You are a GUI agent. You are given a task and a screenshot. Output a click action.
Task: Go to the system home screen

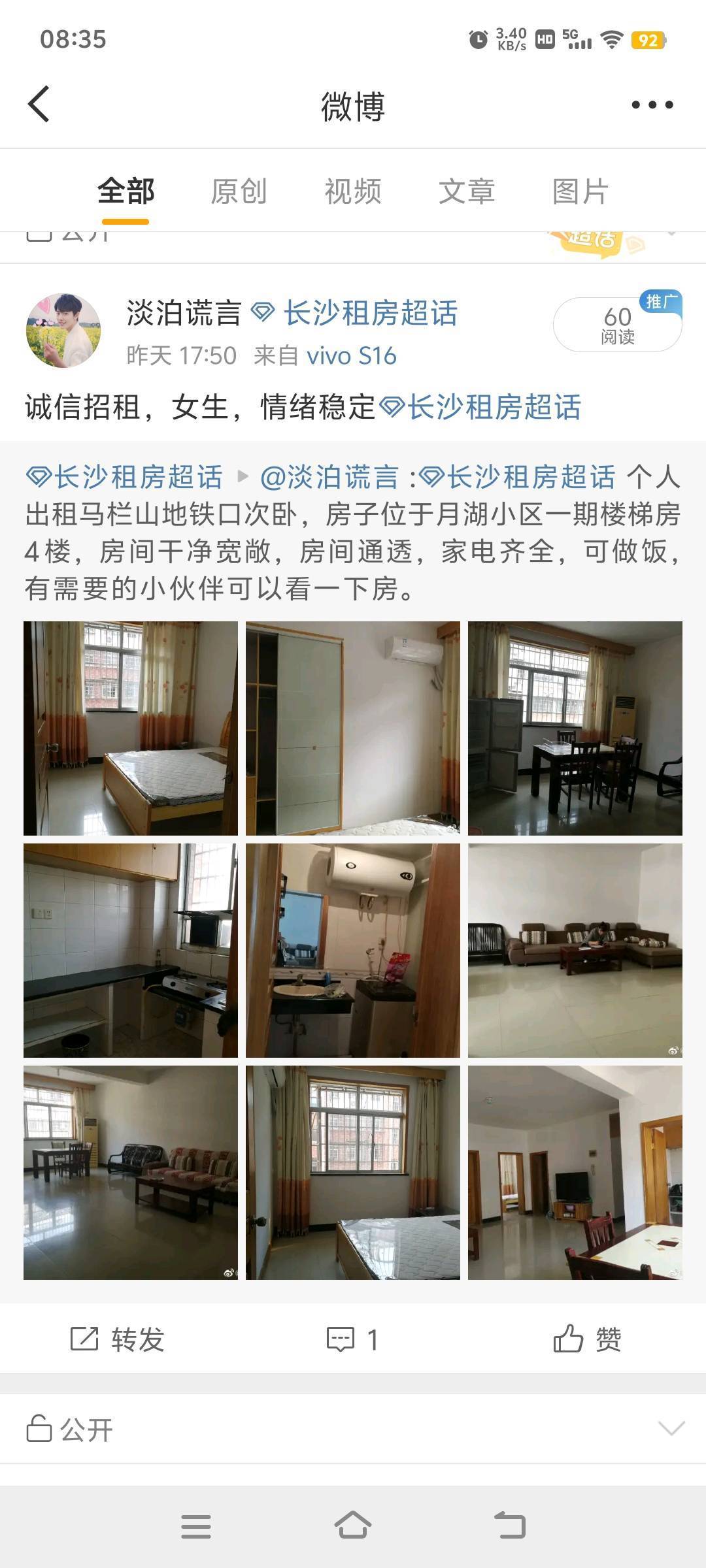click(x=353, y=1526)
